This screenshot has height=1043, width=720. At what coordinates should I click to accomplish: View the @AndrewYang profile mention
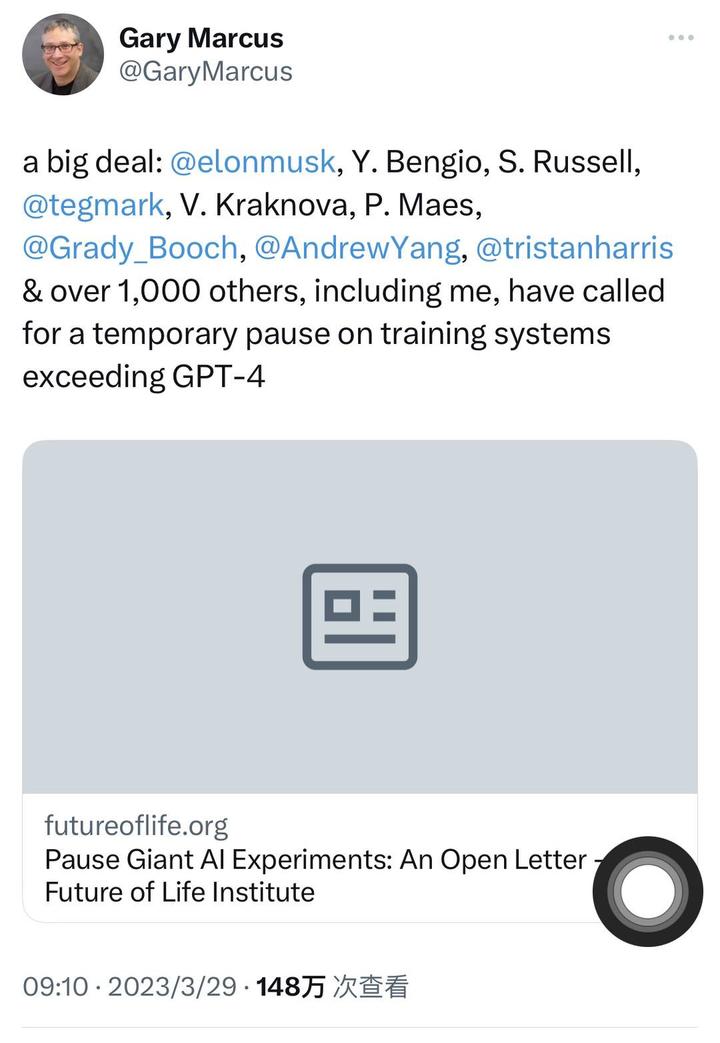pos(359,248)
